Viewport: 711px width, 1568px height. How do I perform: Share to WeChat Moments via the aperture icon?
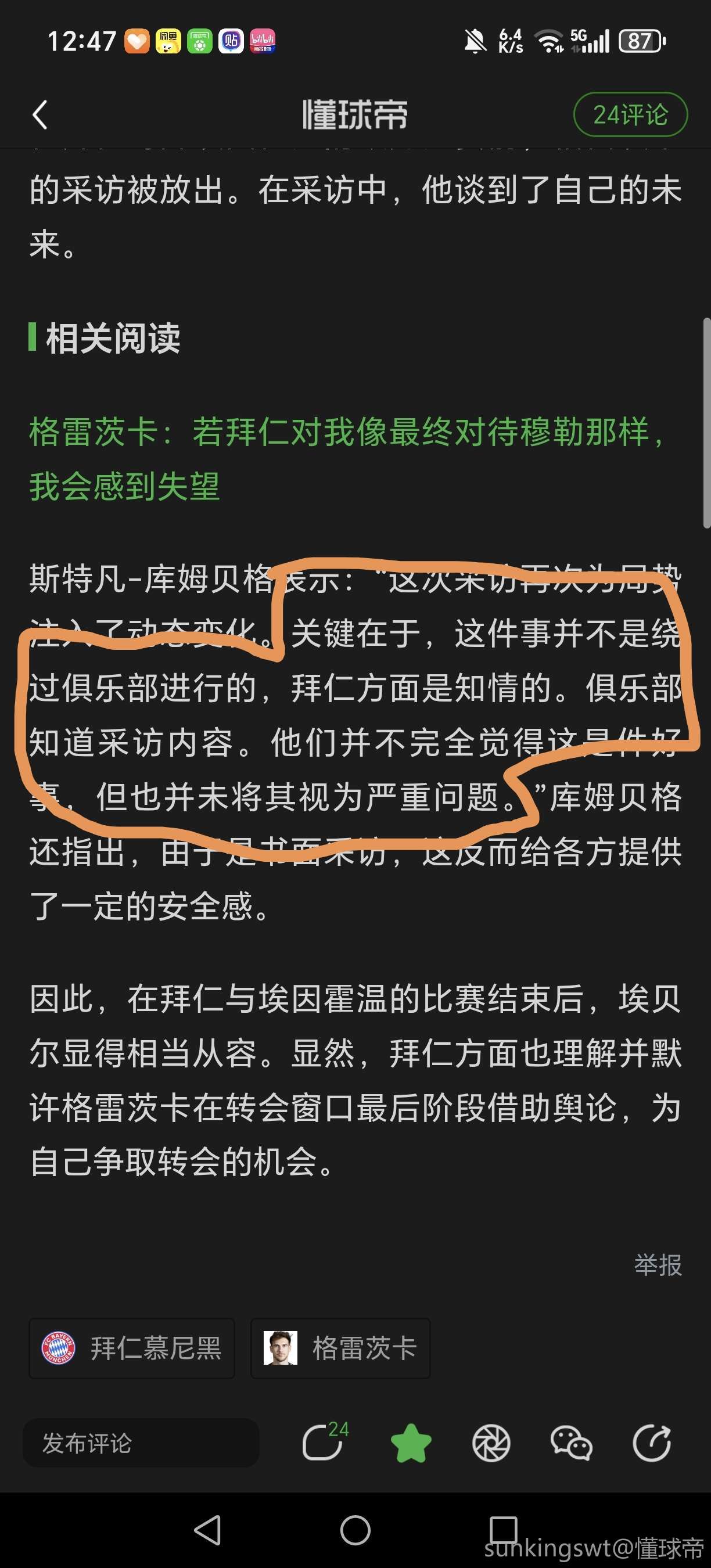491,1443
